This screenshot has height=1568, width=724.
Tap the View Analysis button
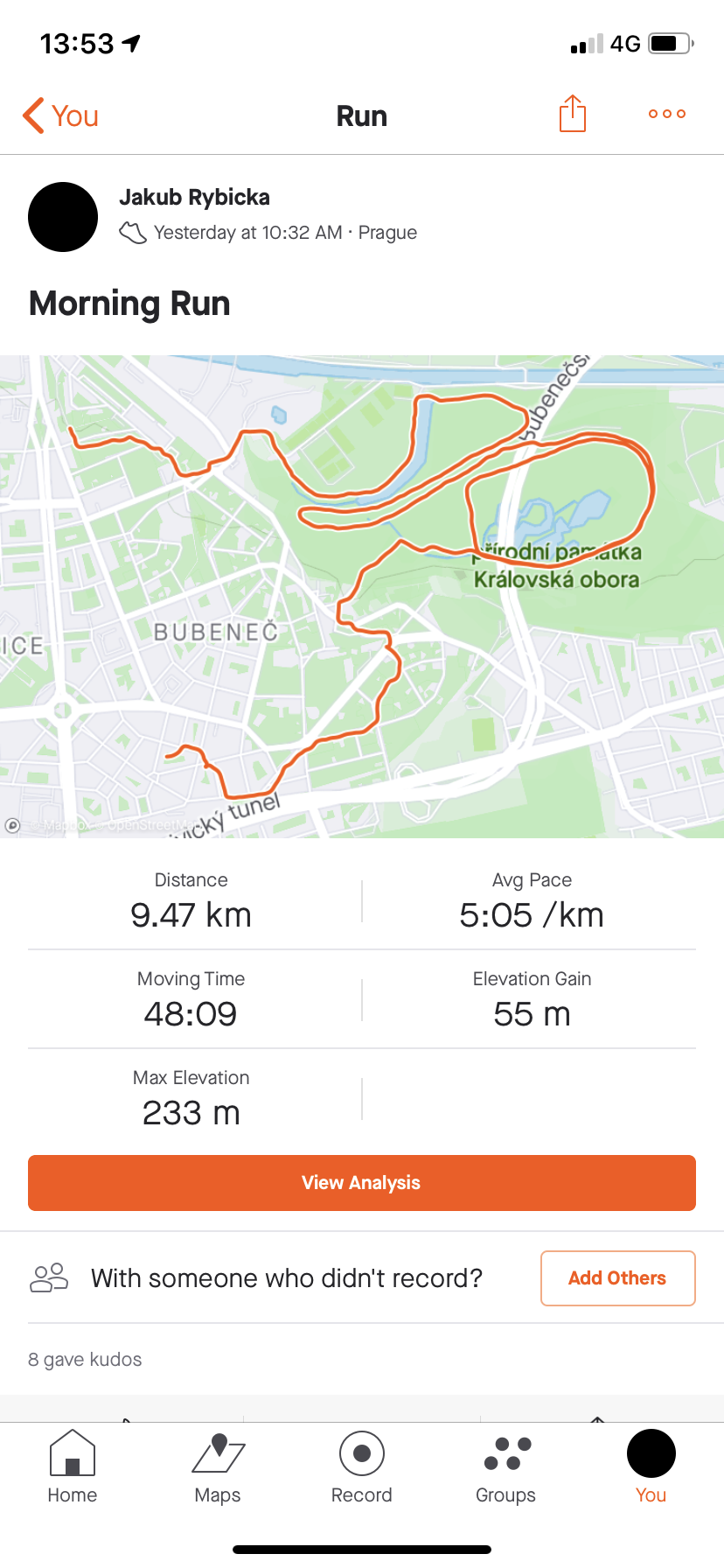[x=362, y=1183]
